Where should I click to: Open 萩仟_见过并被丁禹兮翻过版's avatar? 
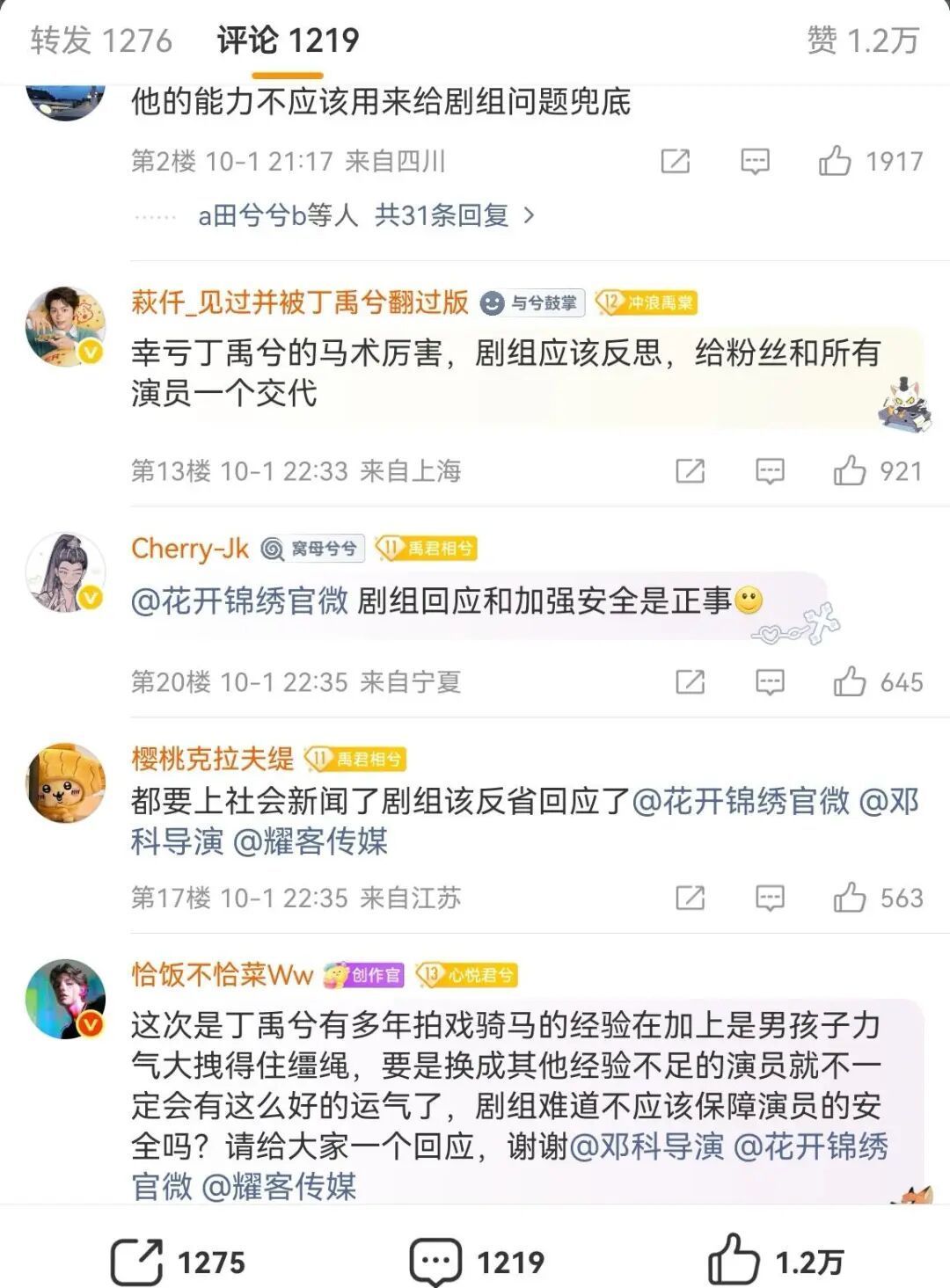point(66,326)
